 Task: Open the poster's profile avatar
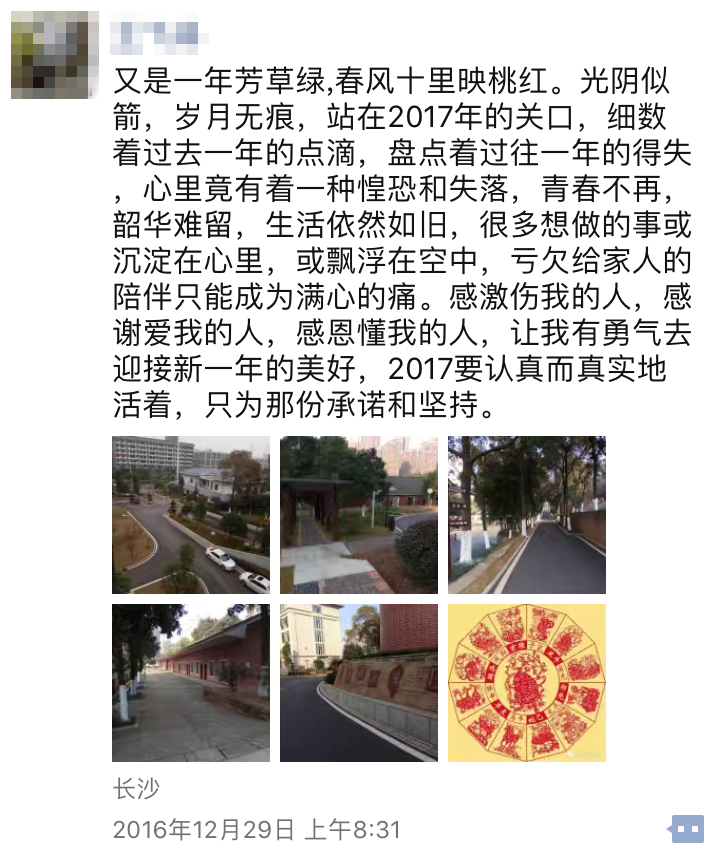click(54, 55)
